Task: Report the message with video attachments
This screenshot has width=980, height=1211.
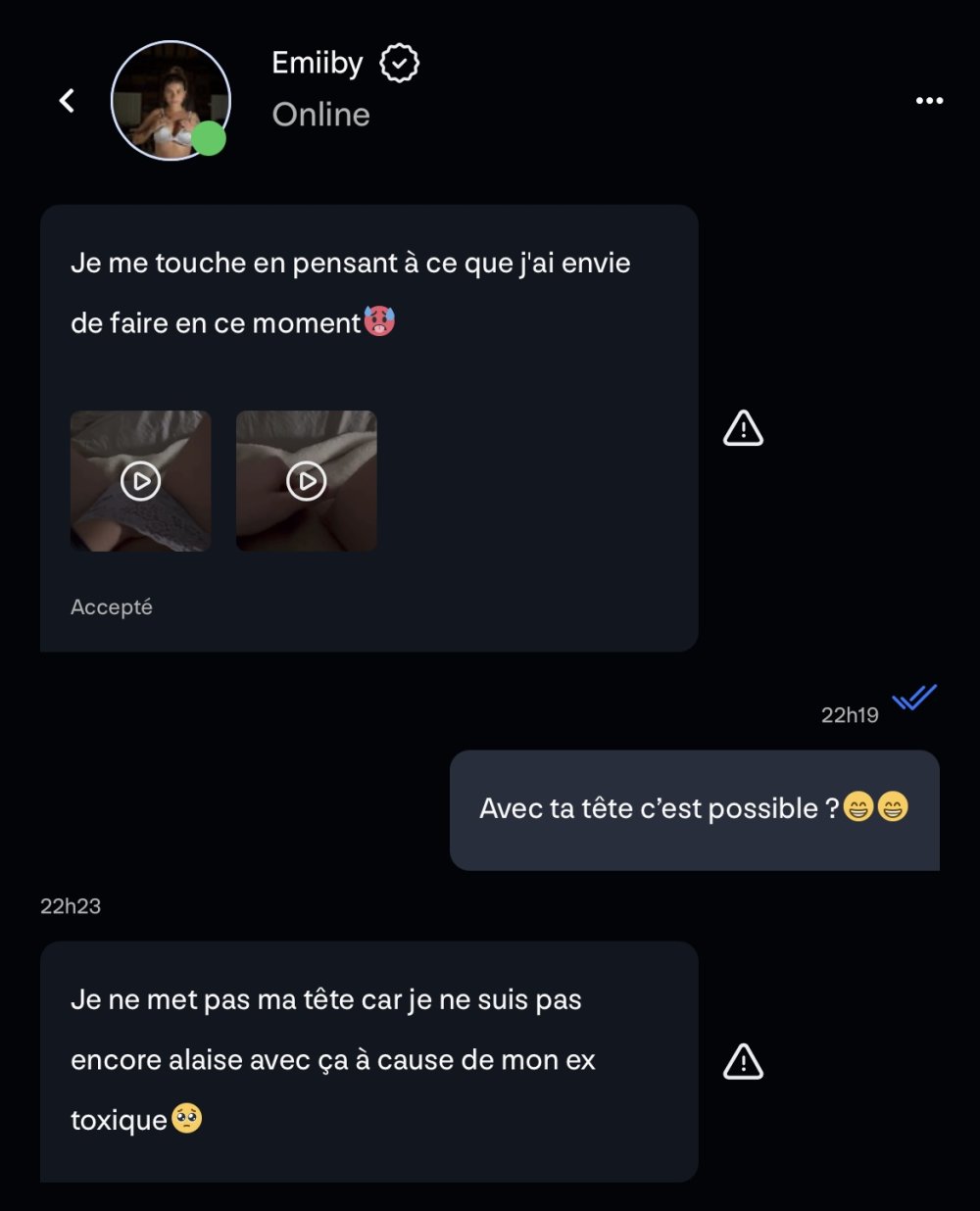Action: click(743, 428)
